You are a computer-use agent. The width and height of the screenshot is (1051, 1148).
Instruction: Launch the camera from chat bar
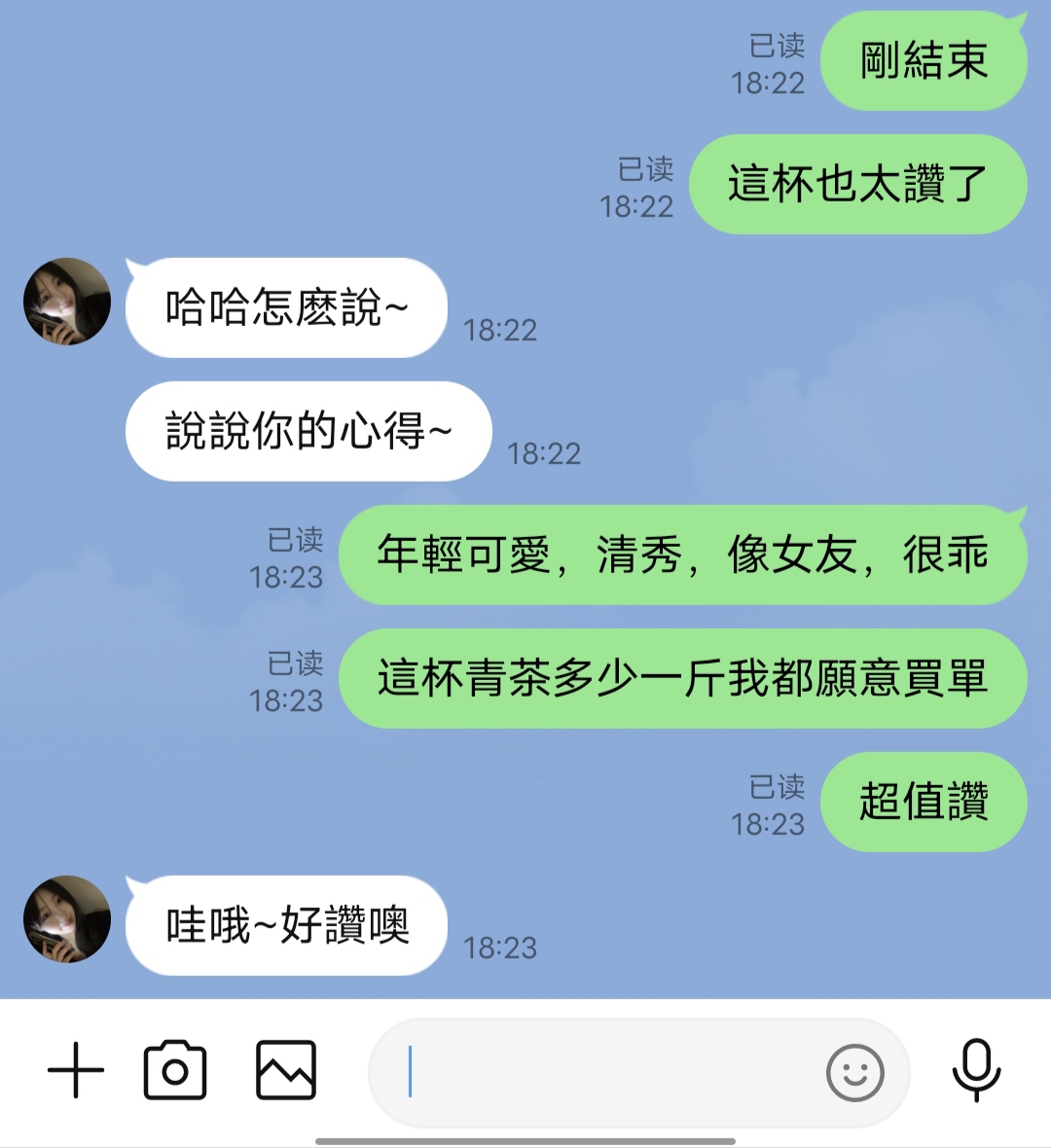175,1070
